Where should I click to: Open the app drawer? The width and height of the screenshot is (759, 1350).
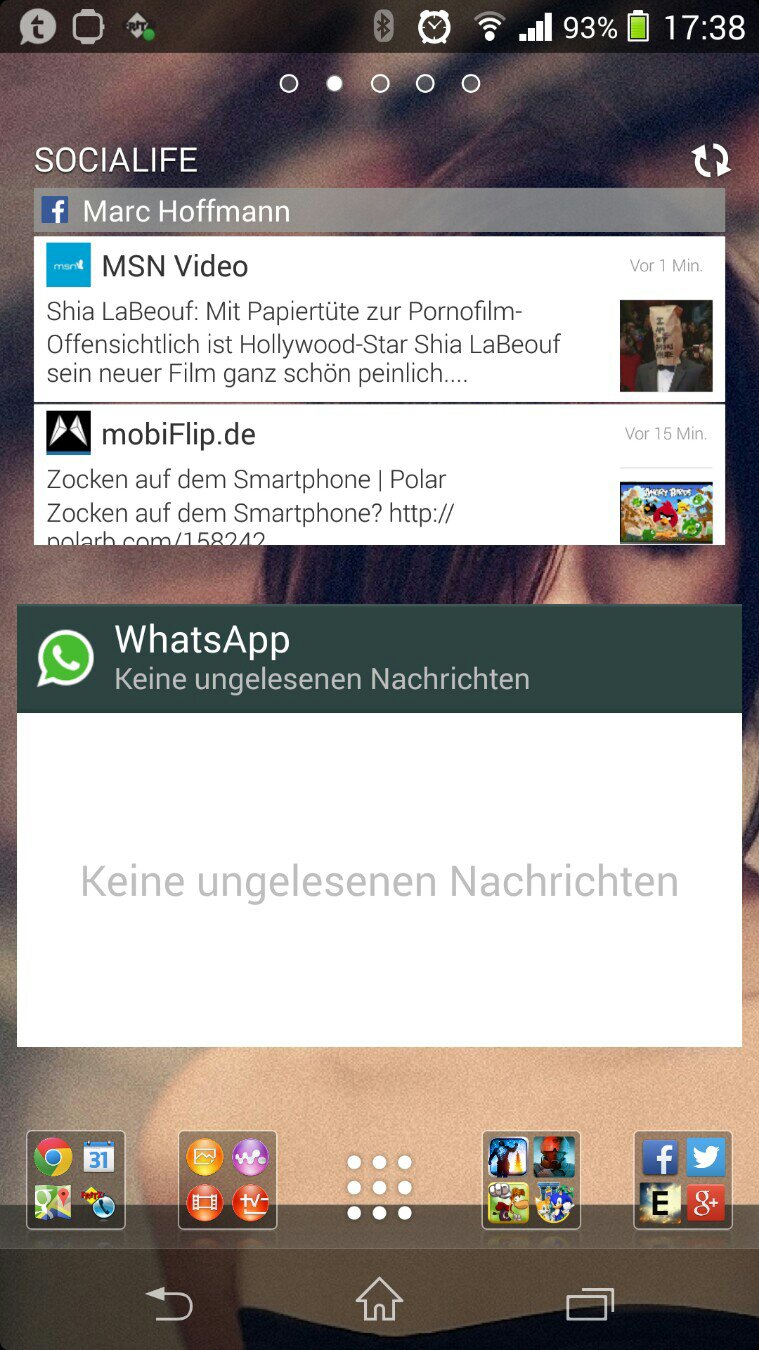(379, 1188)
